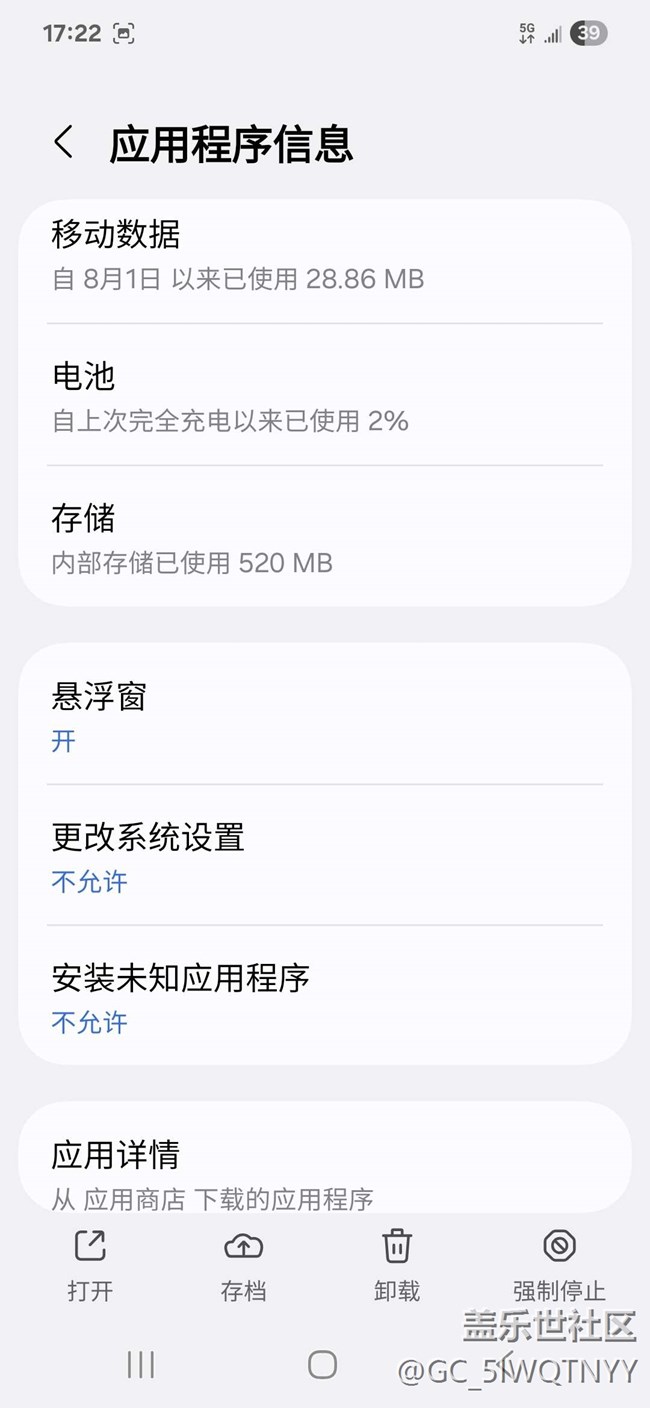Open 更改系统设置 permission
The image size is (650, 1408).
click(324, 856)
